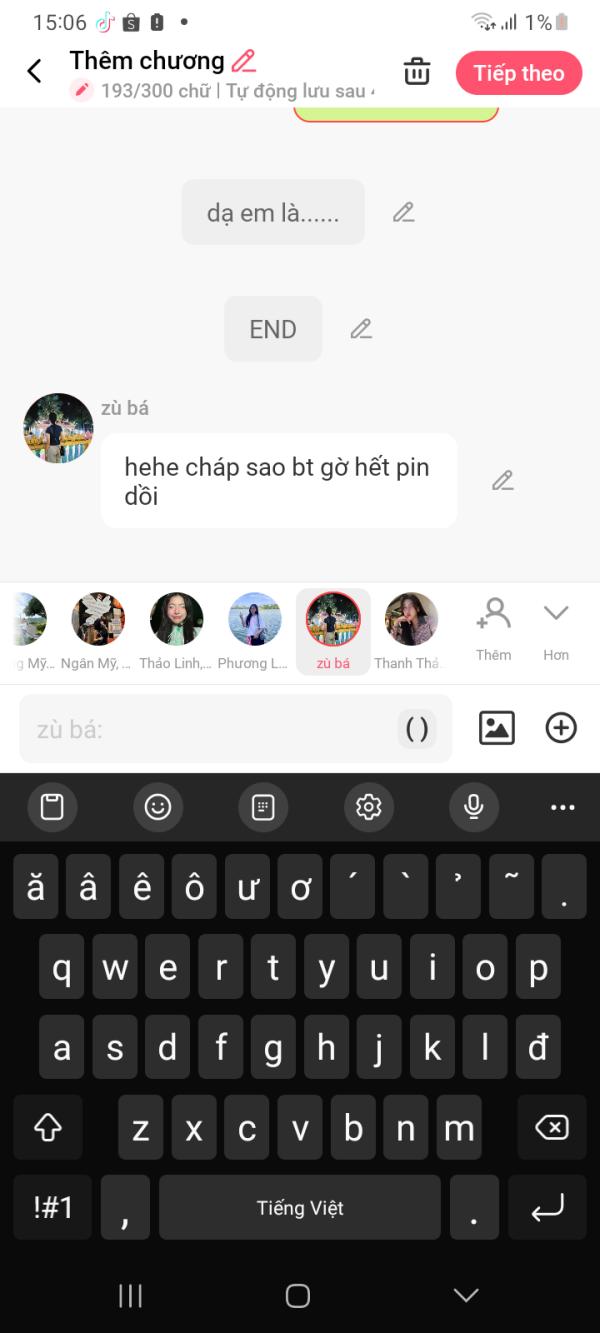Open keyboard settings gear
Viewport: 600px width, 1333px height.
pyautogui.click(x=368, y=807)
